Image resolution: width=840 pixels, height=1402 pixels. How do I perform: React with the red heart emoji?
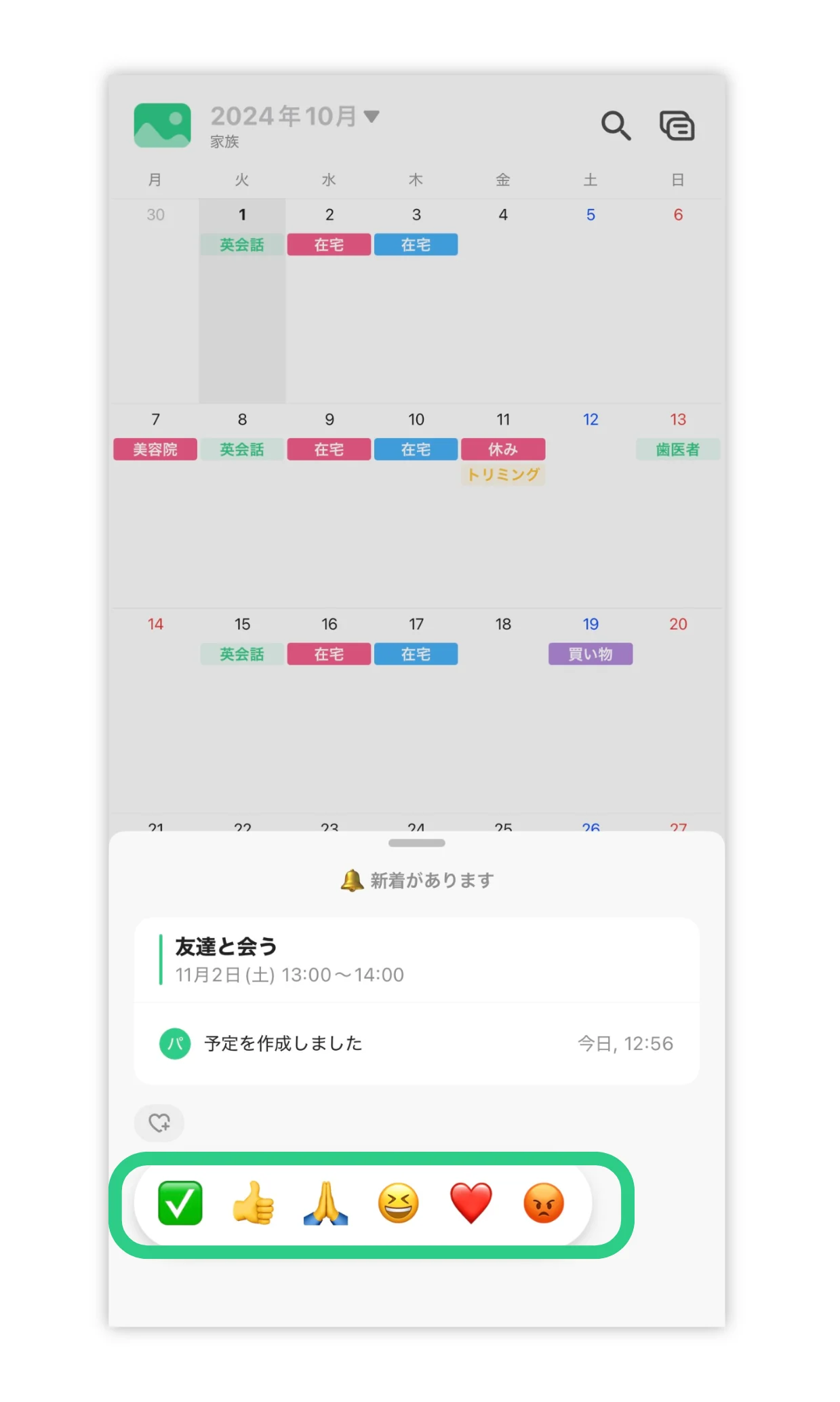pos(471,1203)
